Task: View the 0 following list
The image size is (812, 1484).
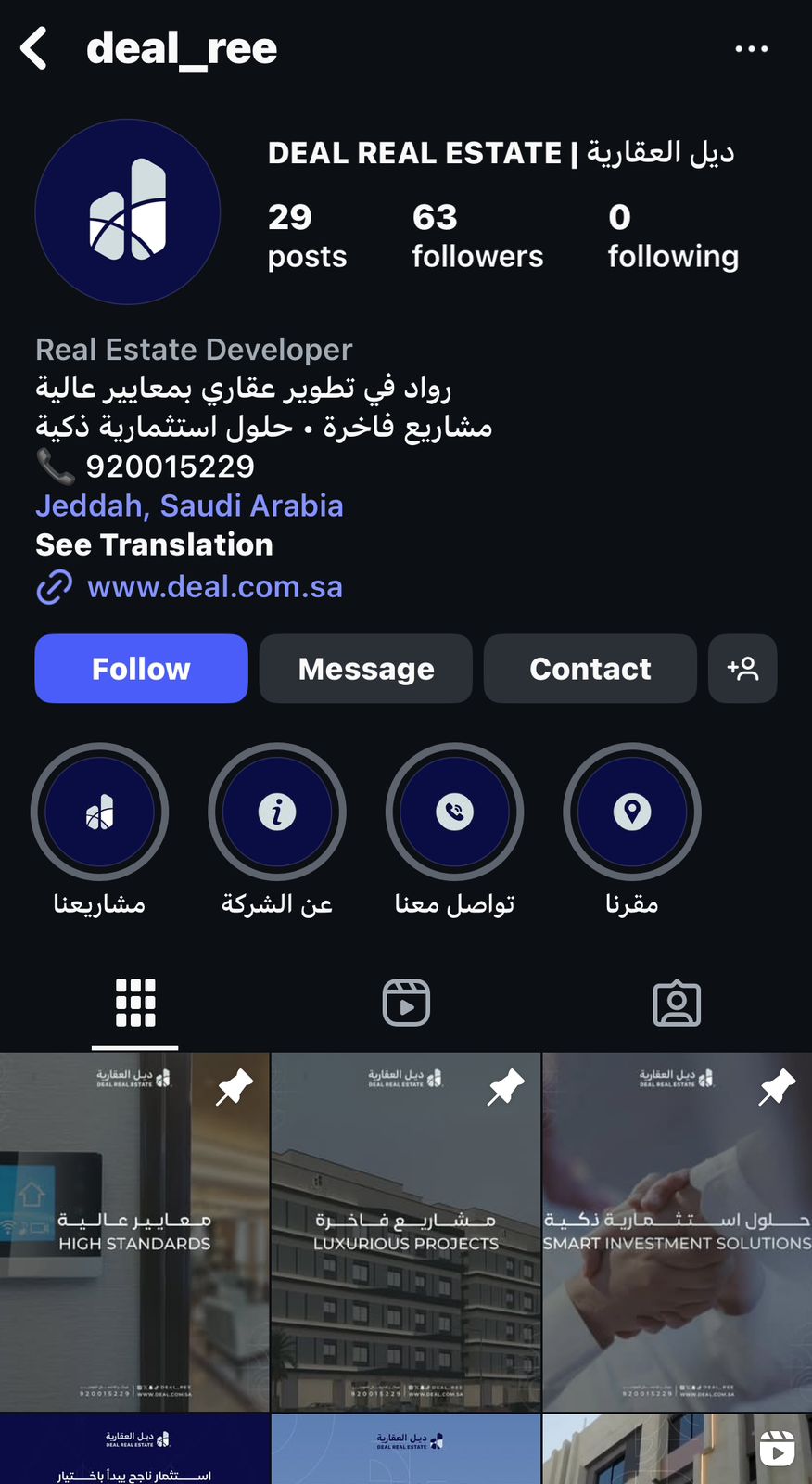Action: [673, 237]
